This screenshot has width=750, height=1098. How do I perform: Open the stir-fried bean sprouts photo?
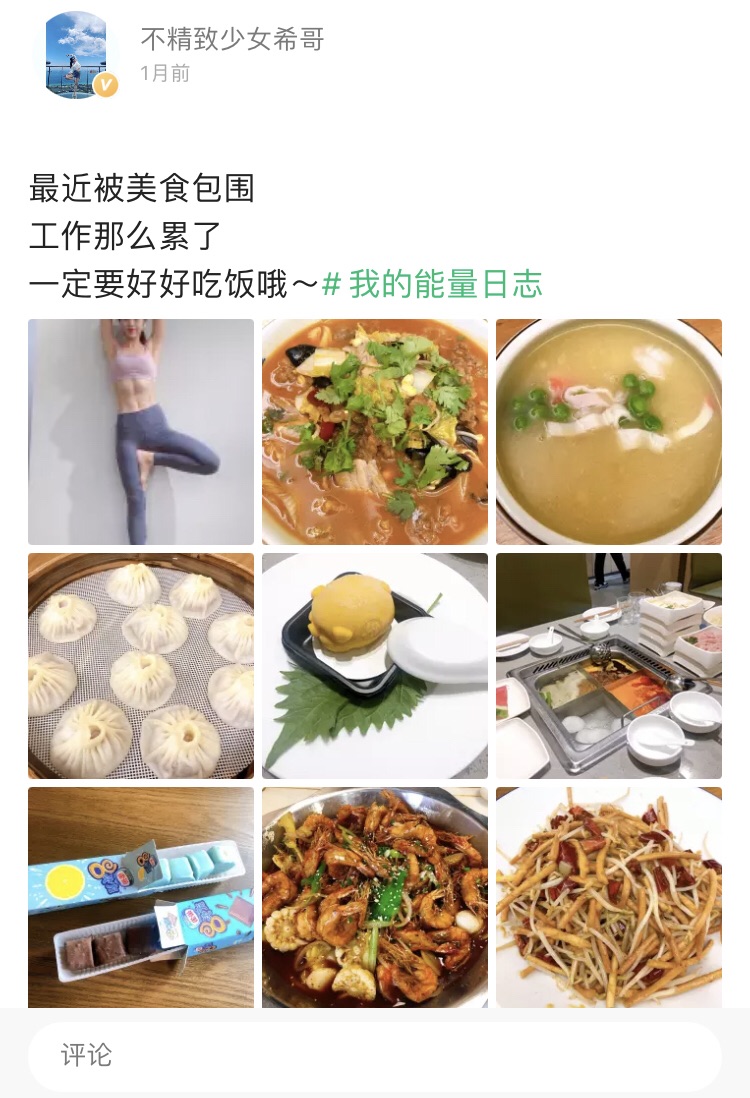tap(609, 897)
